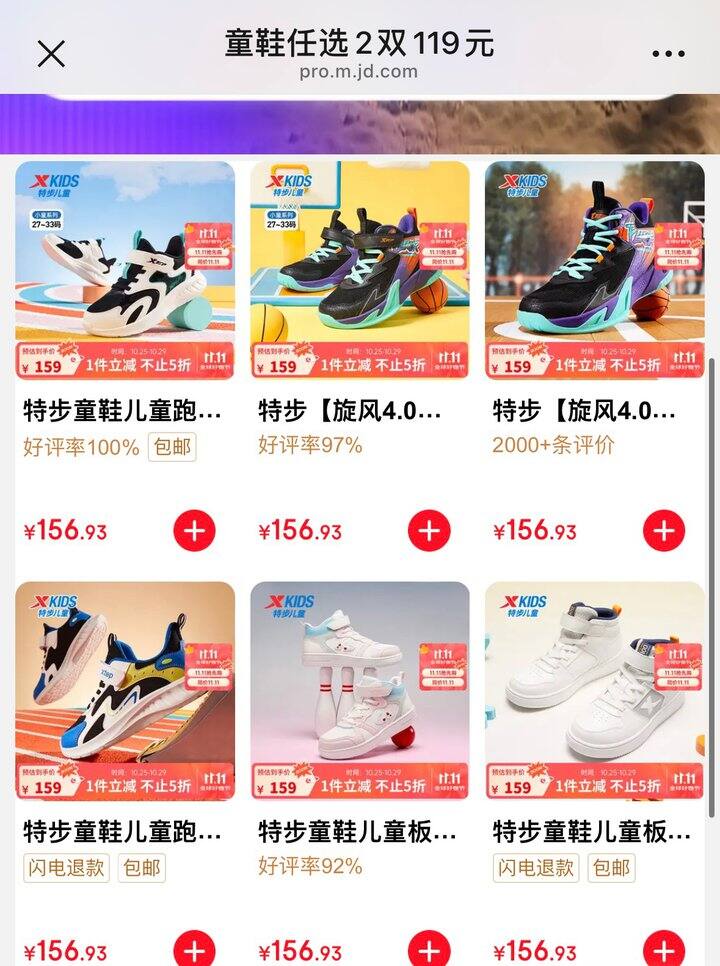Open the 特步童鞋儿童板 card with 闪电退款
This screenshot has width=720, height=966.
tap(595, 690)
